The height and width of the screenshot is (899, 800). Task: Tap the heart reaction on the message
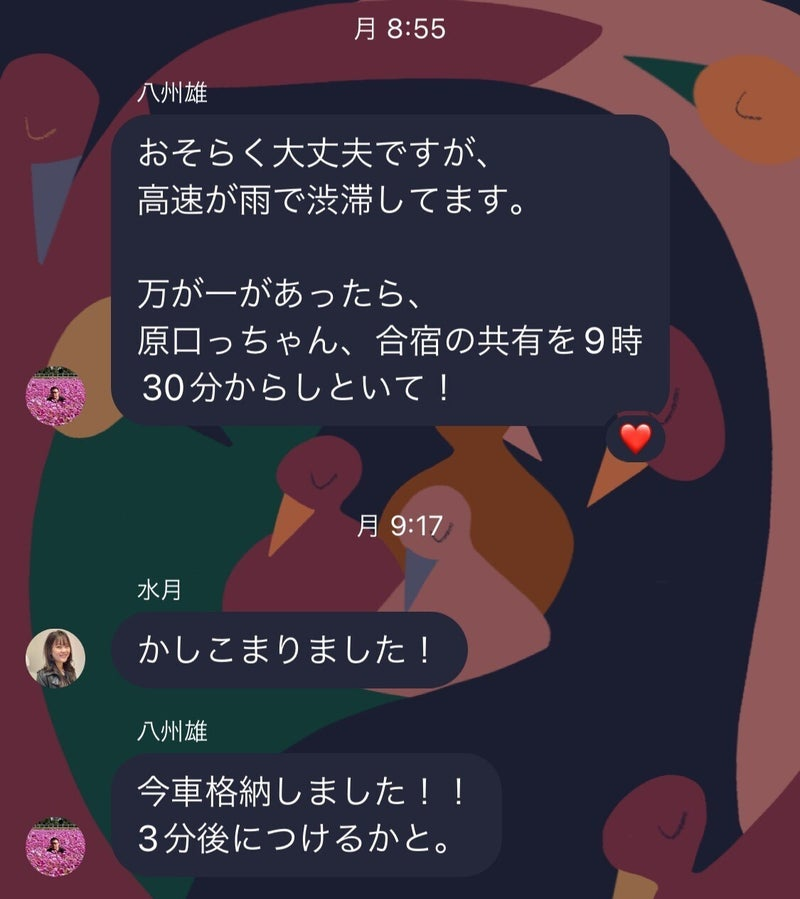635,437
